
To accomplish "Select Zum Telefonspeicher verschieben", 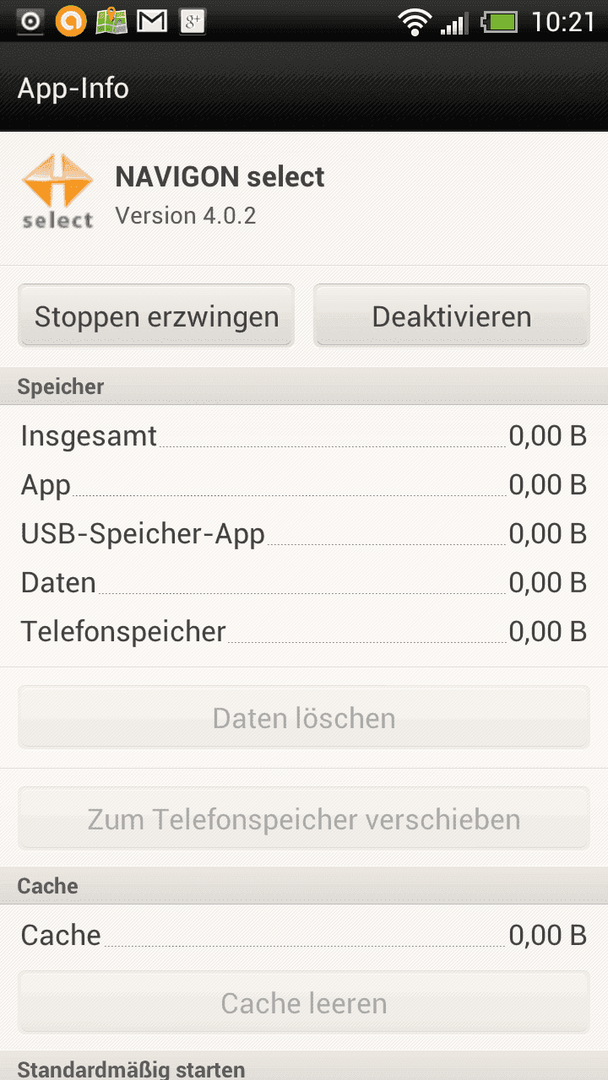I will (x=304, y=818).
